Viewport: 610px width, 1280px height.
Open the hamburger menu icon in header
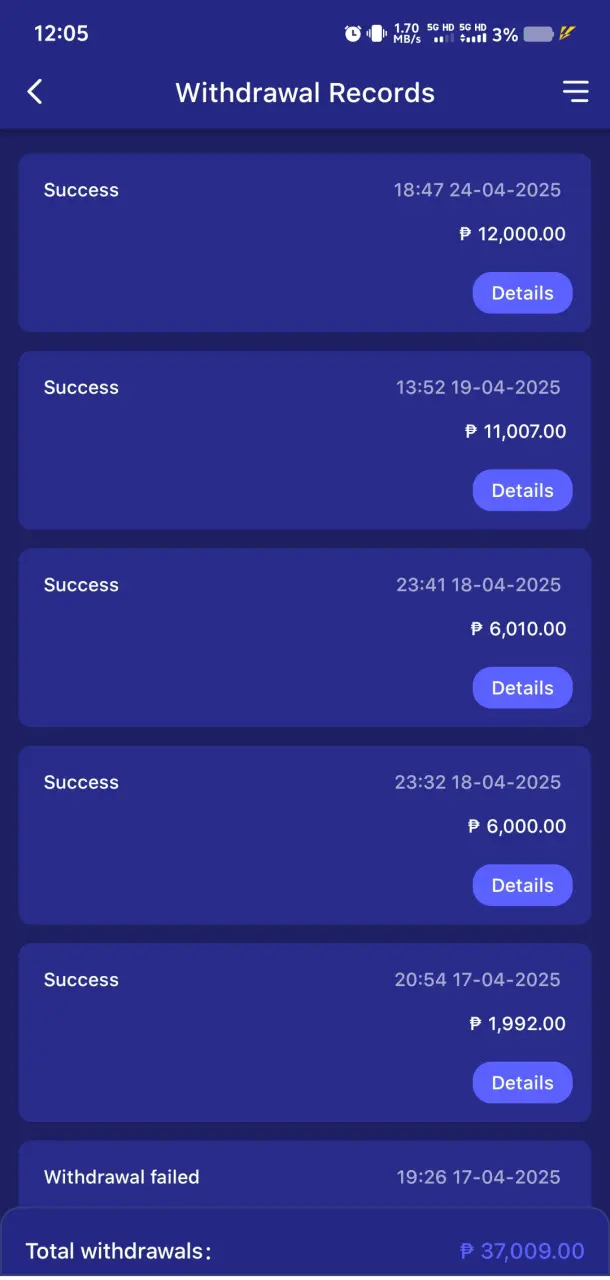tap(575, 92)
